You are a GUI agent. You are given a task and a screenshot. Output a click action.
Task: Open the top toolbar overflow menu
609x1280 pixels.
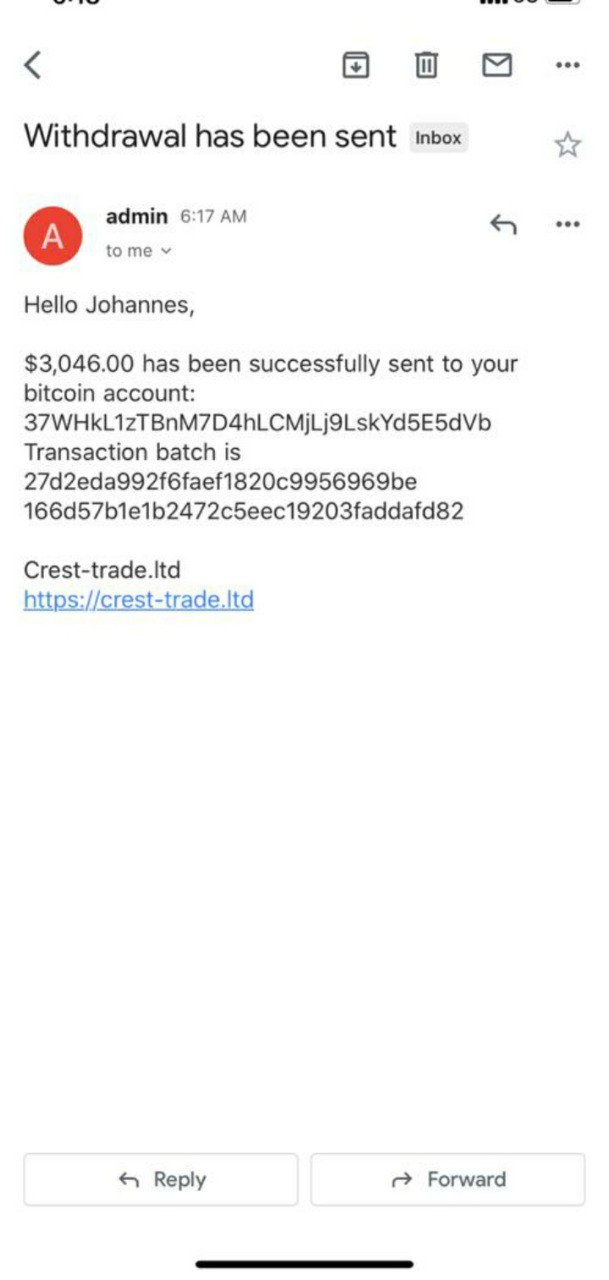[567, 66]
